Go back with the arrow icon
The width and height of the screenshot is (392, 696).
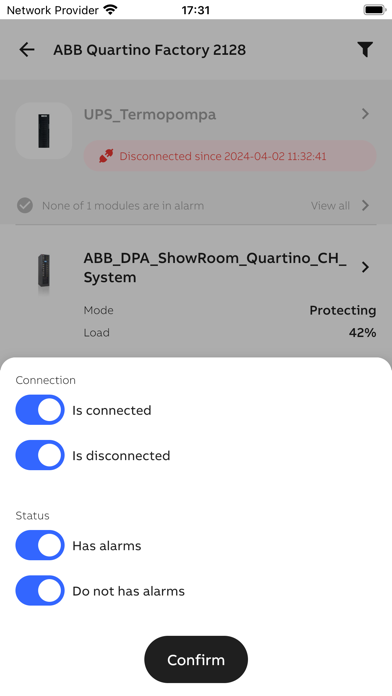click(x=27, y=49)
